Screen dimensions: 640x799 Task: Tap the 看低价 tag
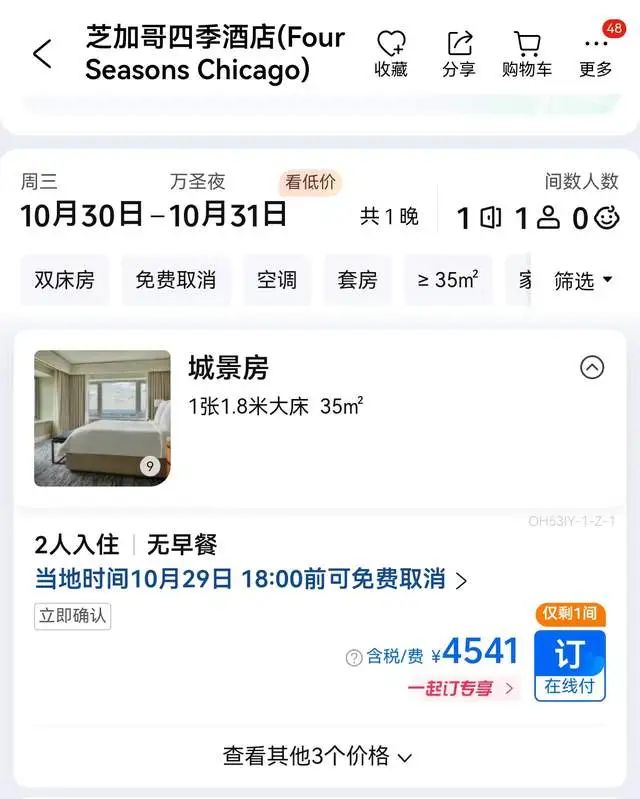pyautogui.click(x=310, y=182)
